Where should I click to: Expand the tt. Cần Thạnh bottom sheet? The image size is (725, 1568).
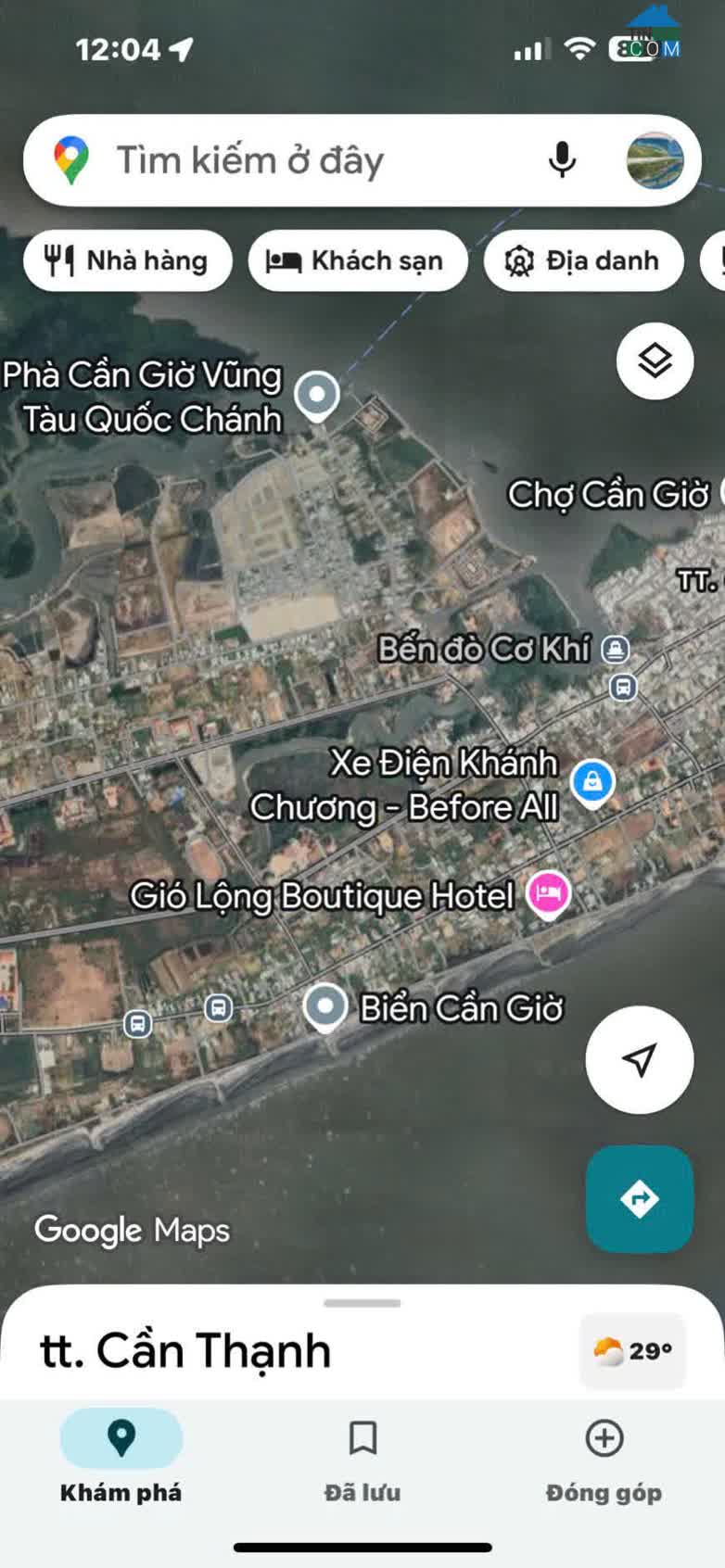coord(362,1304)
